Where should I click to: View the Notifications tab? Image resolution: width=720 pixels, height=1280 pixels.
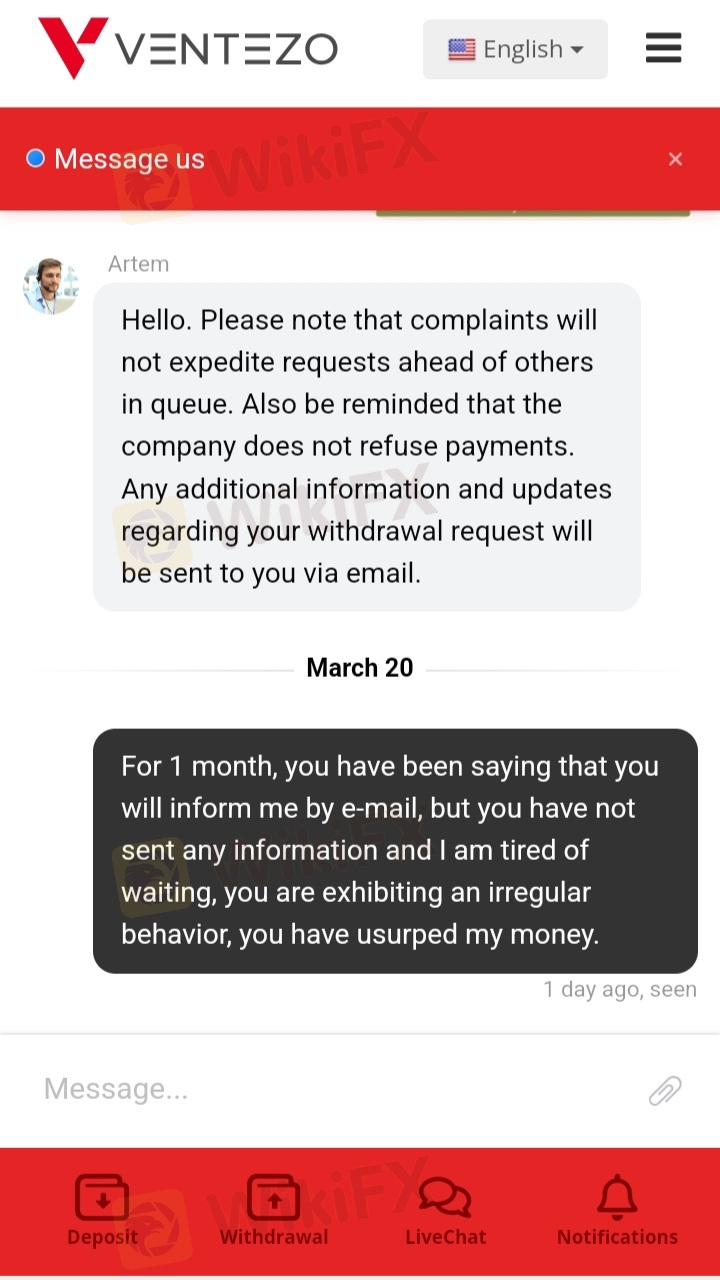click(x=617, y=1212)
